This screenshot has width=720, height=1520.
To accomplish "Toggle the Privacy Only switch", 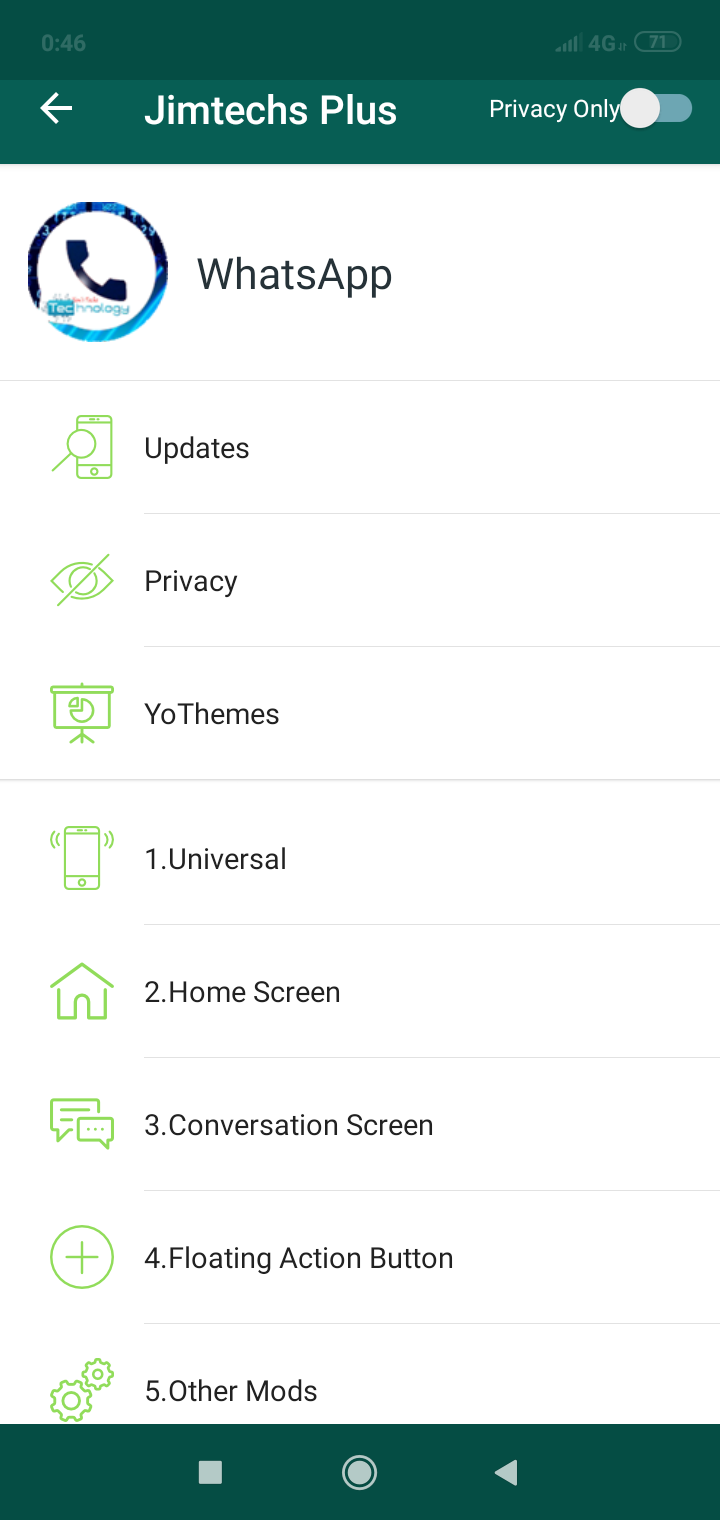I will pyautogui.click(x=656, y=108).
